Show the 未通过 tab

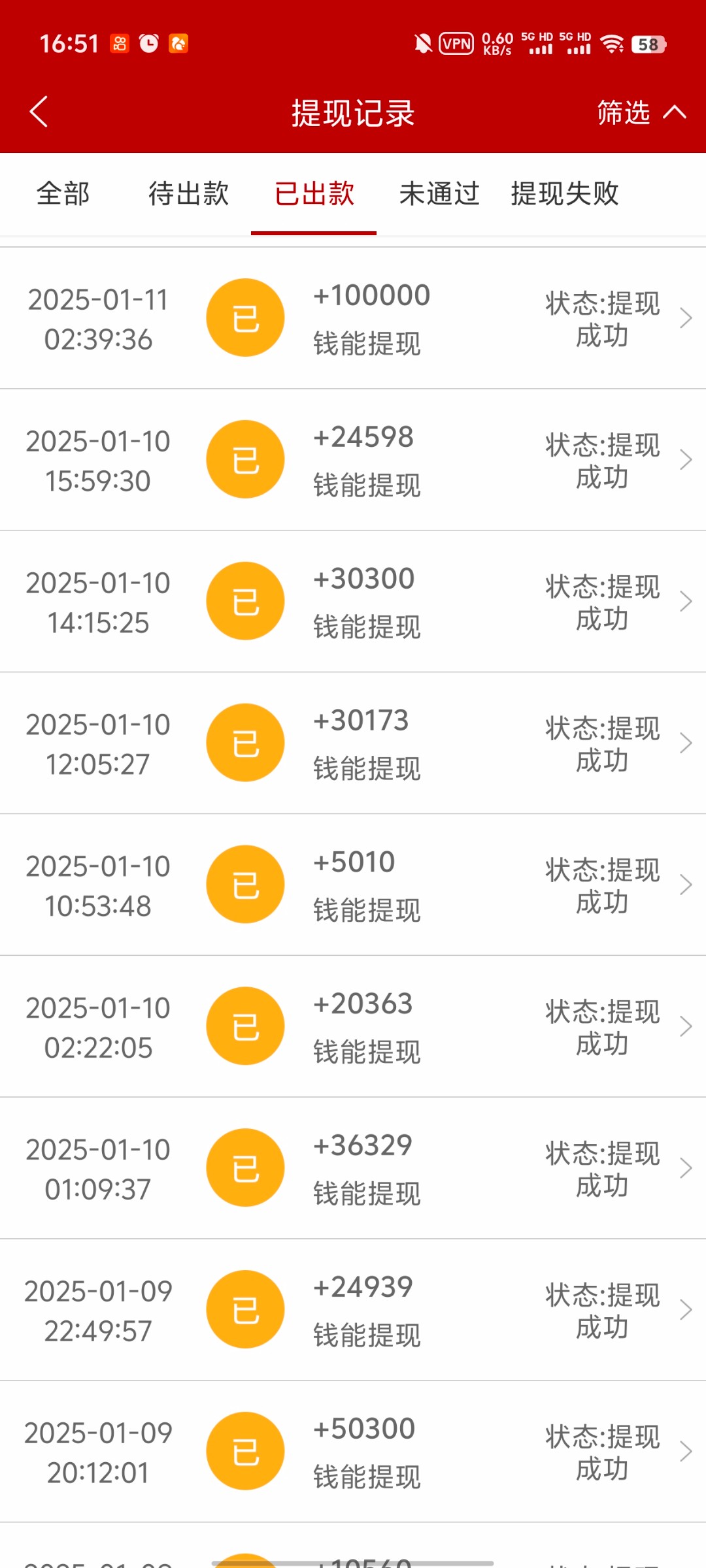coord(439,194)
